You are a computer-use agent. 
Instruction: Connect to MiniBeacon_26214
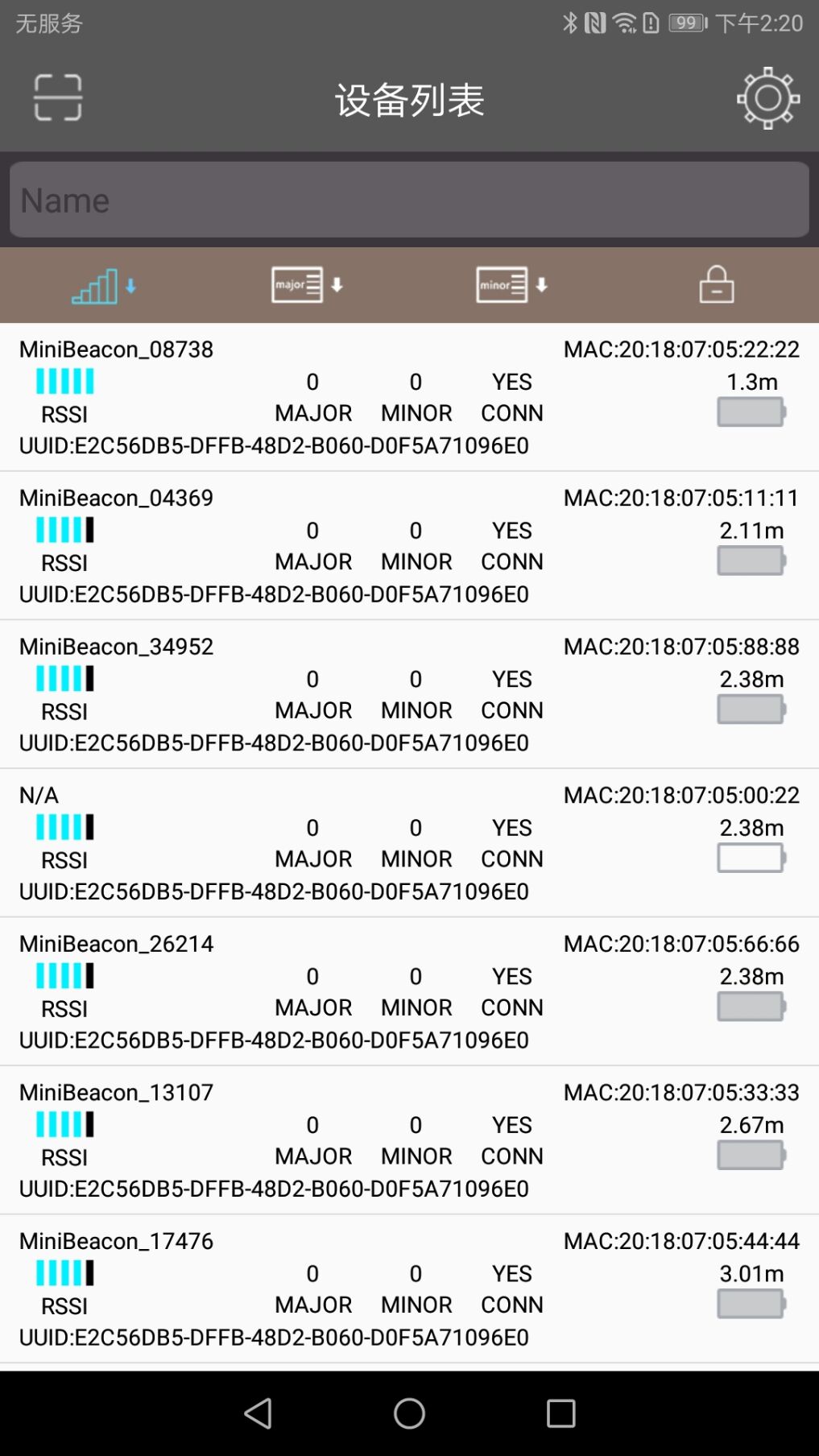[x=409, y=991]
